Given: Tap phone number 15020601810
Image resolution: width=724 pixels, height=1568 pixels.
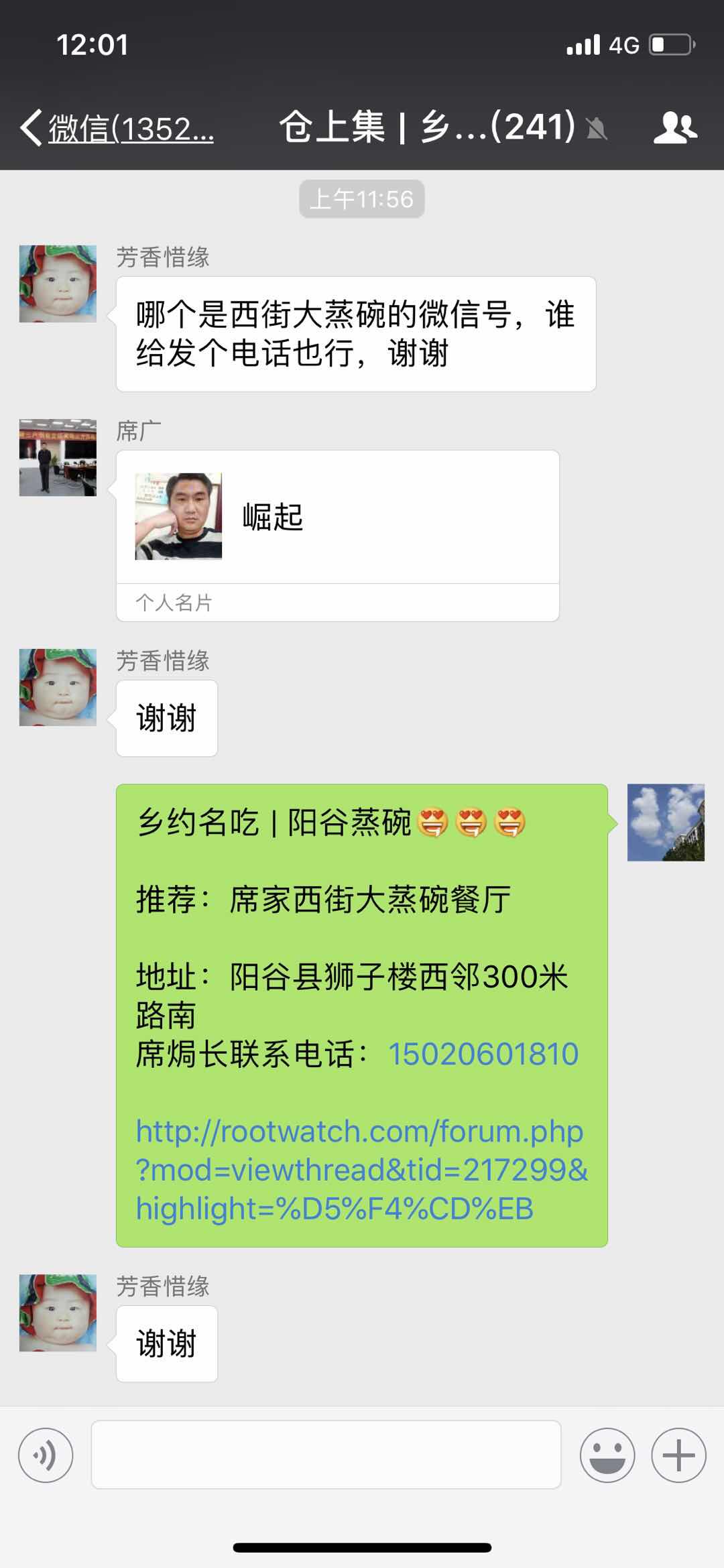Looking at the screenshot, I should [483, 1054].
